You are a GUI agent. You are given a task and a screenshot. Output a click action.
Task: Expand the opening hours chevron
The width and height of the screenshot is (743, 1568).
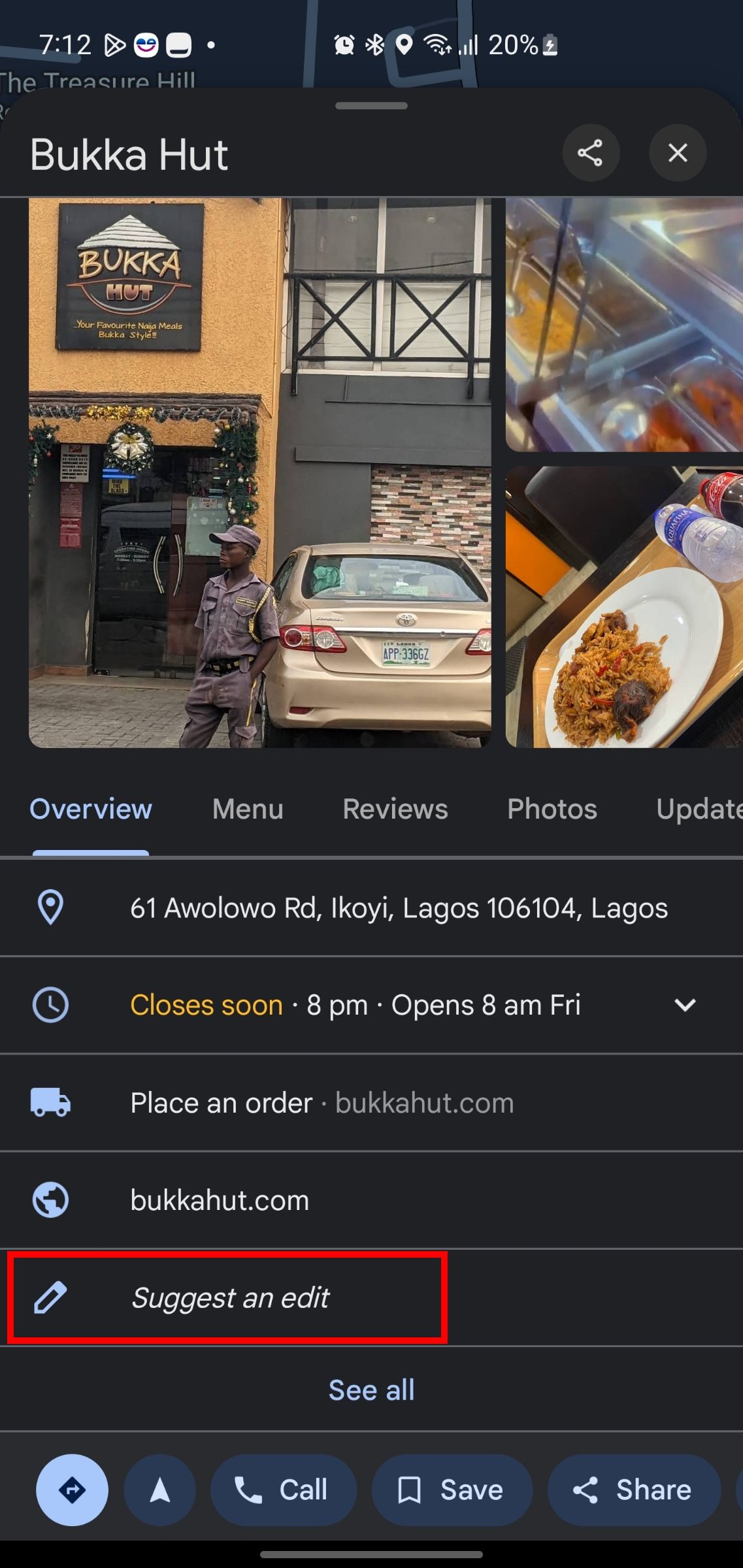[685, 1005]
